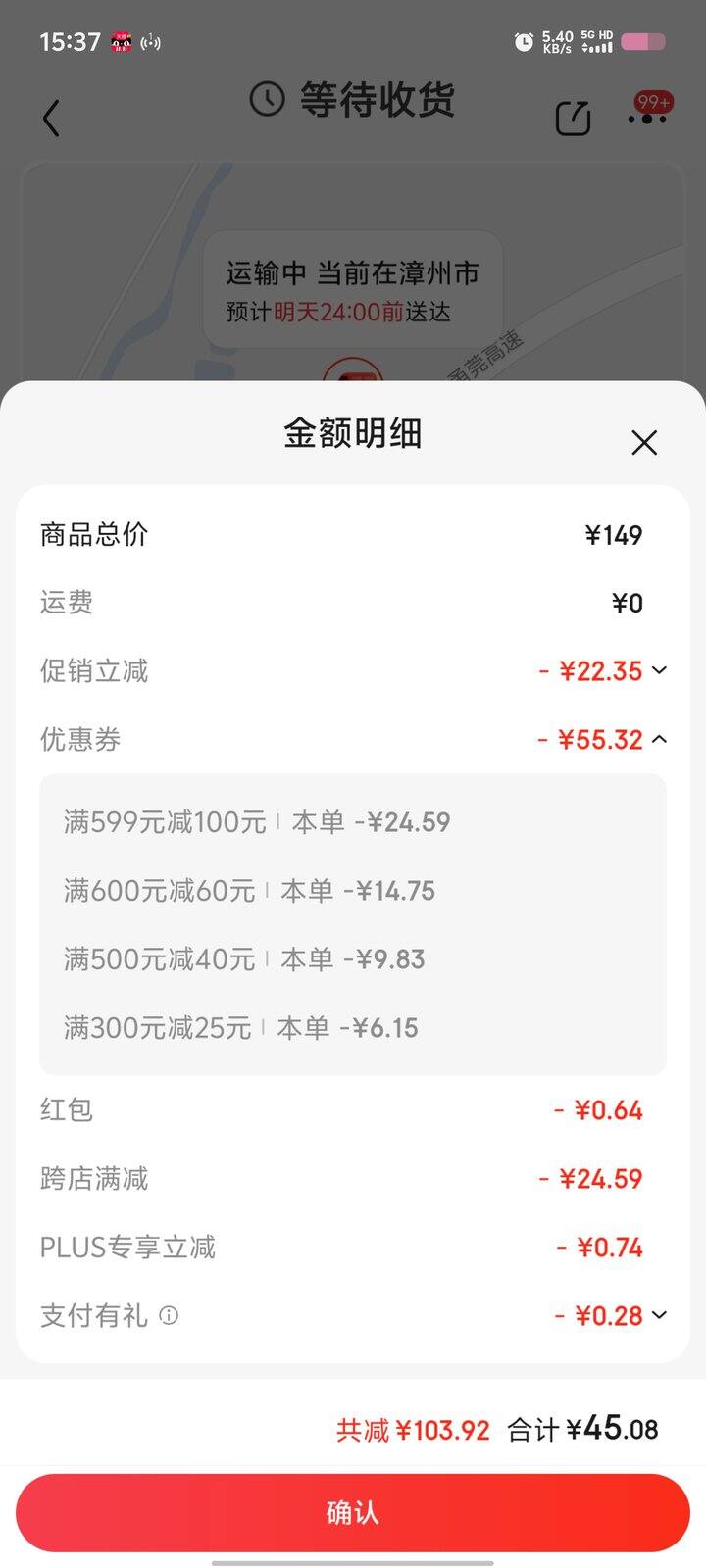Go back using the top-left arrow
Image resolution: width=706 pixels, height=1568 pixels.
[x=51, y=118]
